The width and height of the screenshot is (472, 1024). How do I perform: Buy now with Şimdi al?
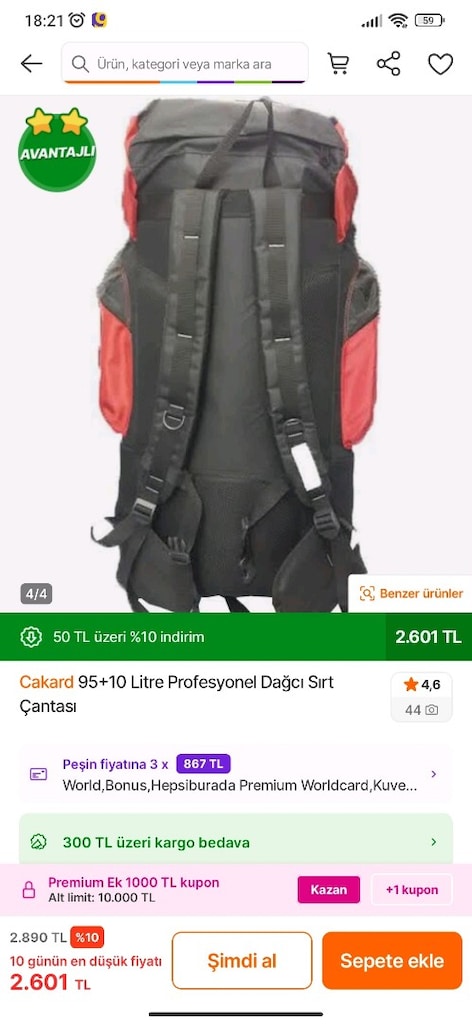[x=242, y=961]
